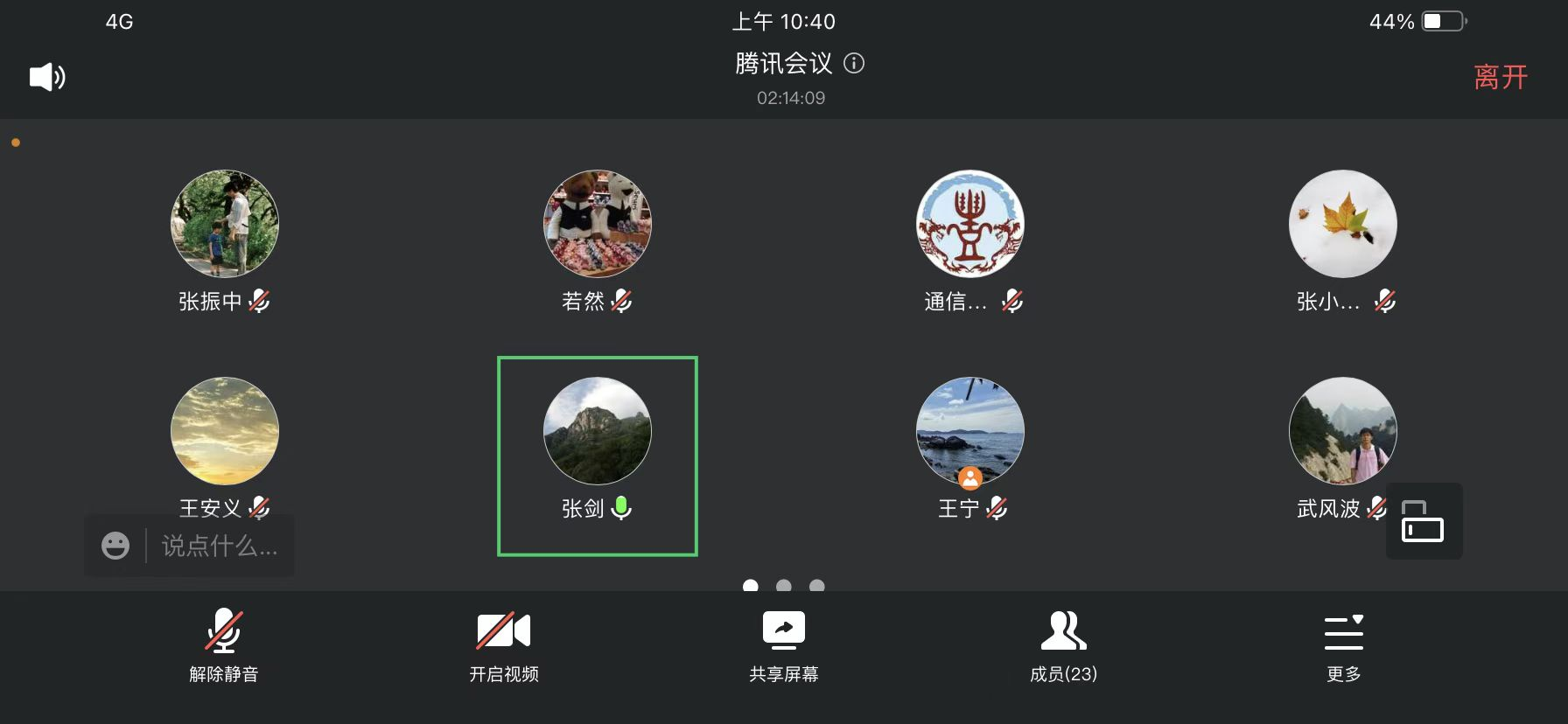The width and height of the screenshot is (1568, 724).
Task: Start screen sharing with 共享屏幕
Action: [x=784, y=645]
